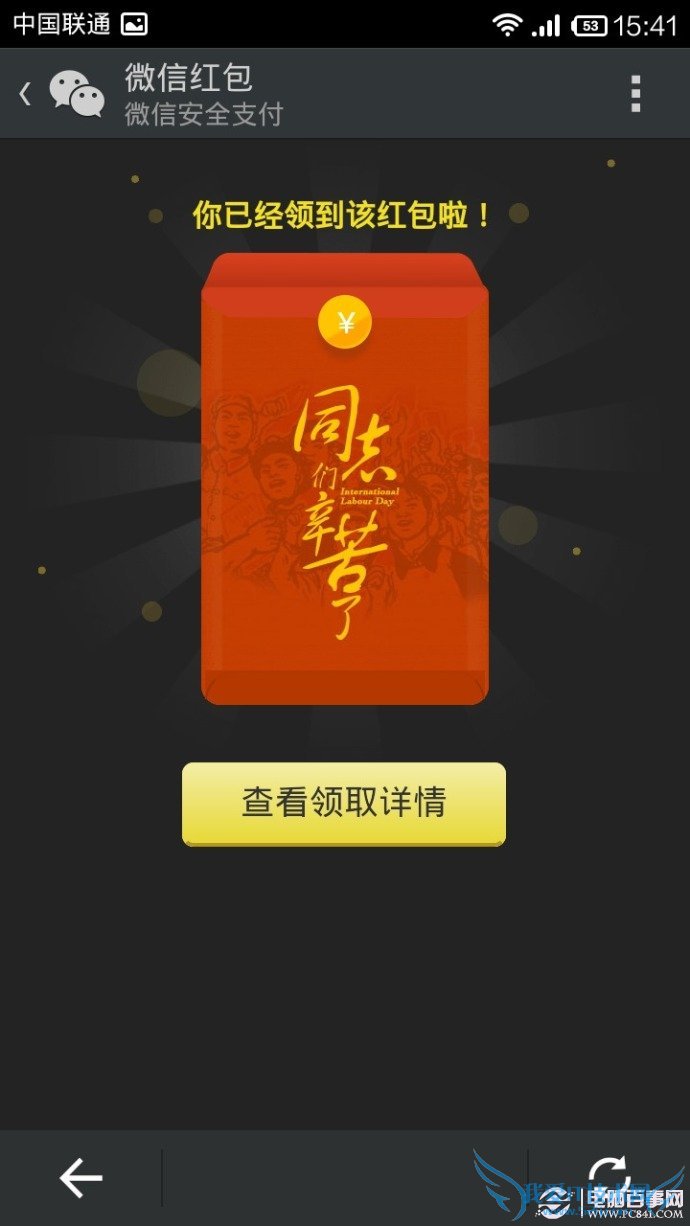Tap the bottom bar back arrow

(81, 1178)
